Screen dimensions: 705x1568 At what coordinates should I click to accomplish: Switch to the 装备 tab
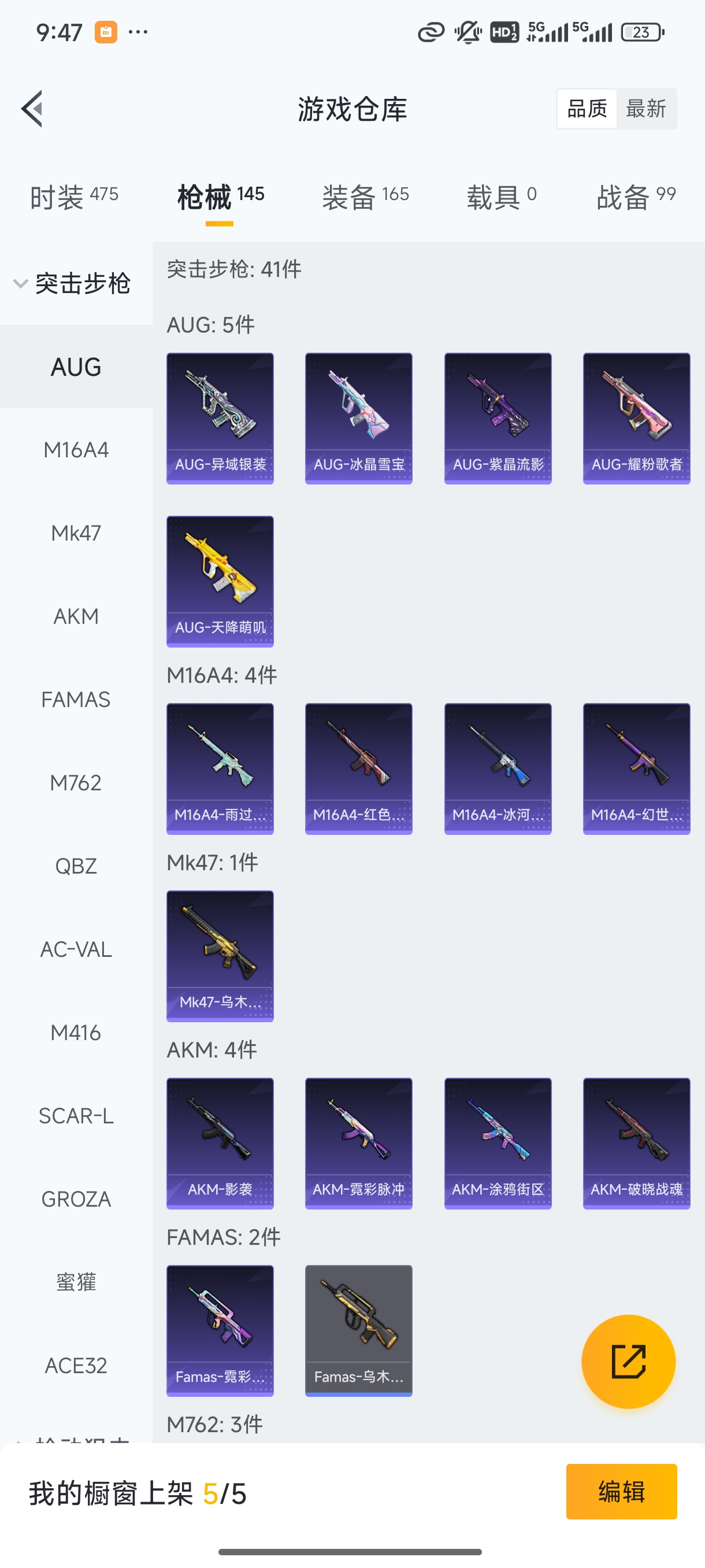coord(365,197)
